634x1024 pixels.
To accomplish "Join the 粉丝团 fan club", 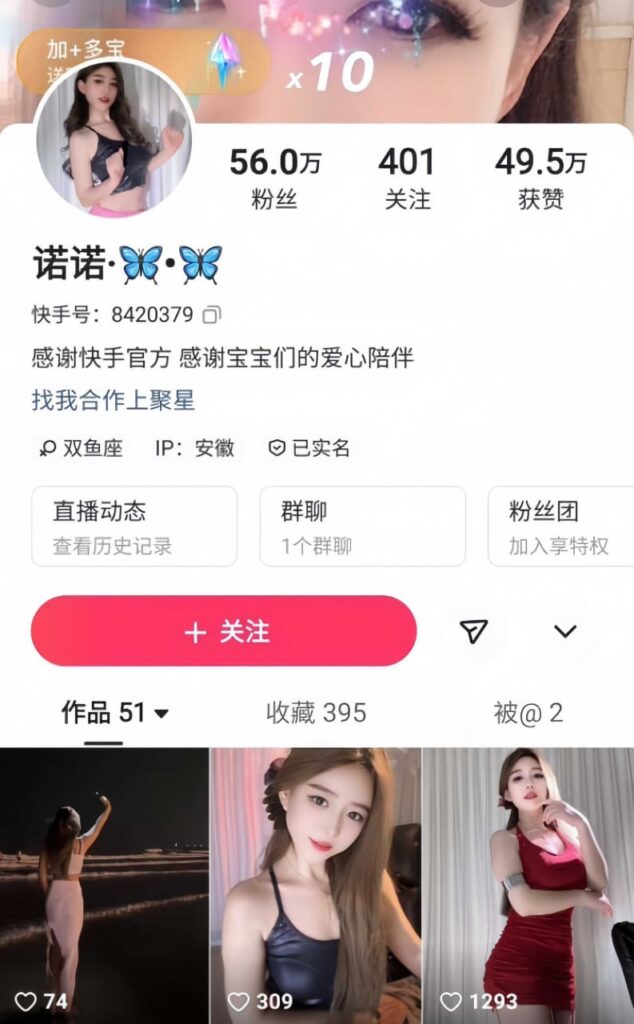I will [x=560, y=526].
